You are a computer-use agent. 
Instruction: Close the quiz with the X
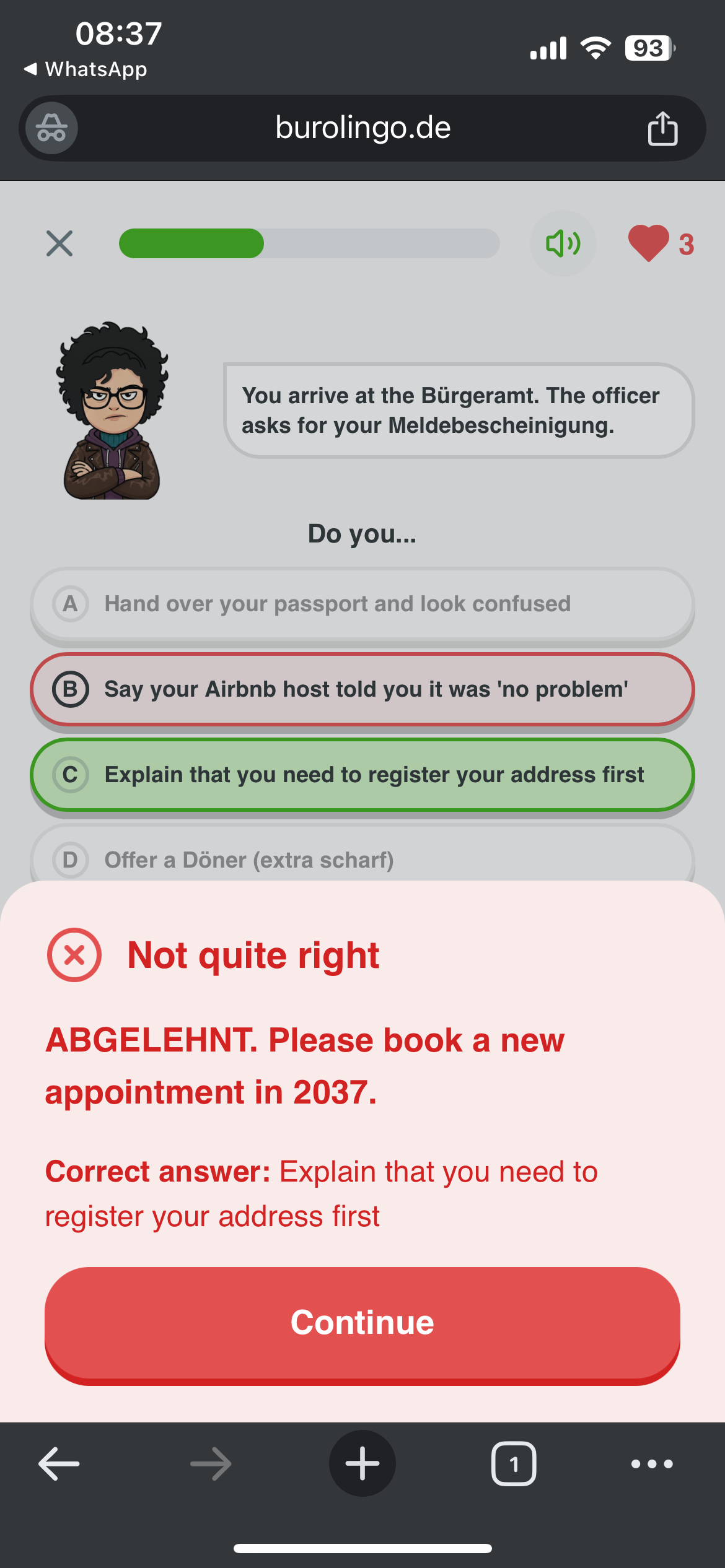click(59, 243)
